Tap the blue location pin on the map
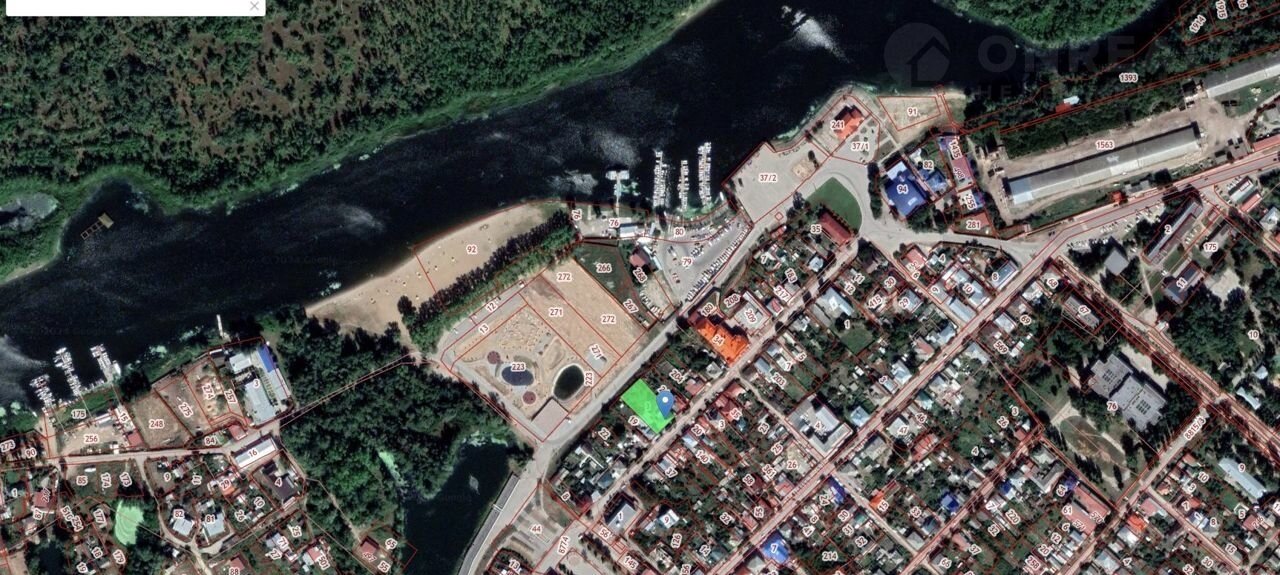 (x=666, y=402)
